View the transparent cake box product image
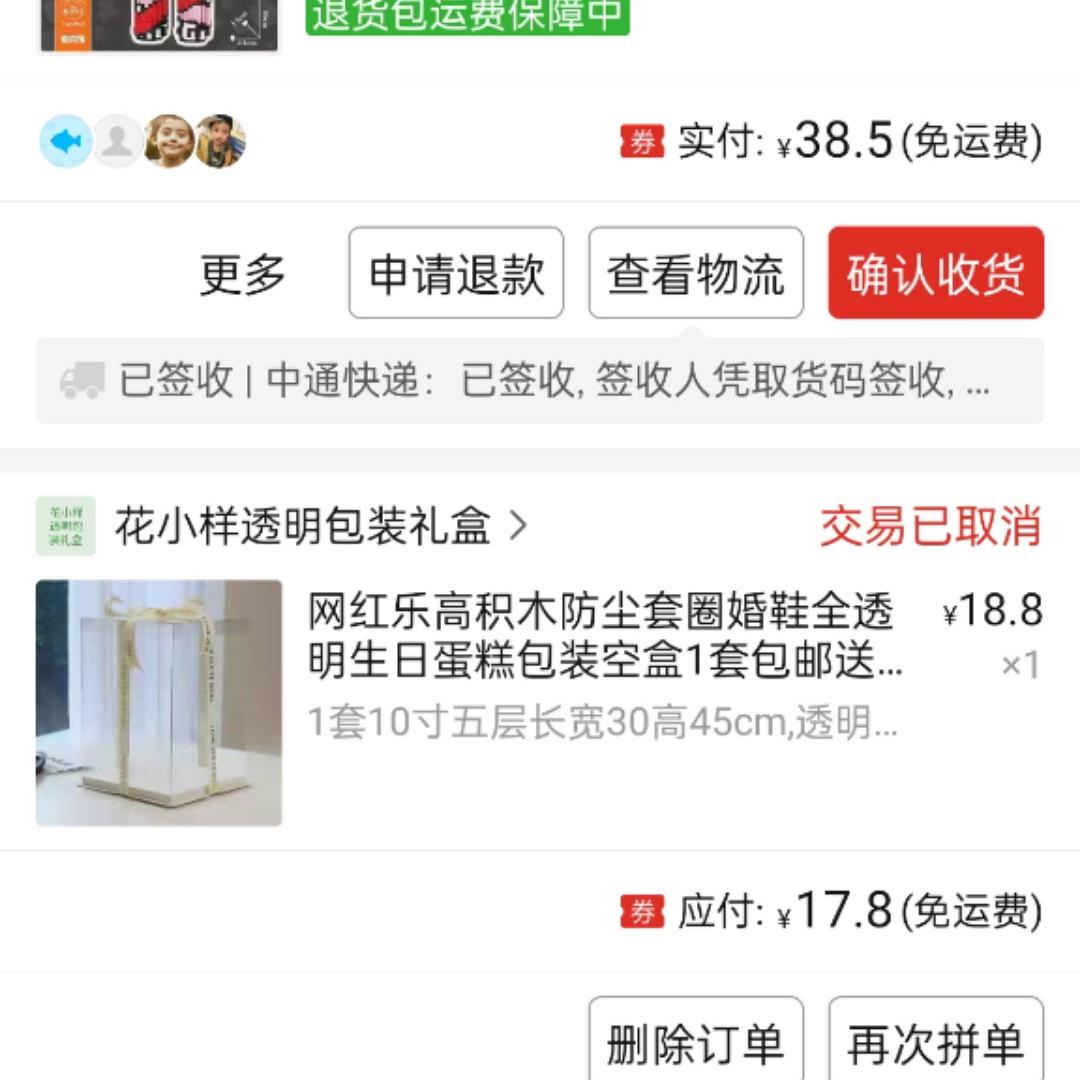Viewport: 1080px width, 1080px height. click(159, 703)
